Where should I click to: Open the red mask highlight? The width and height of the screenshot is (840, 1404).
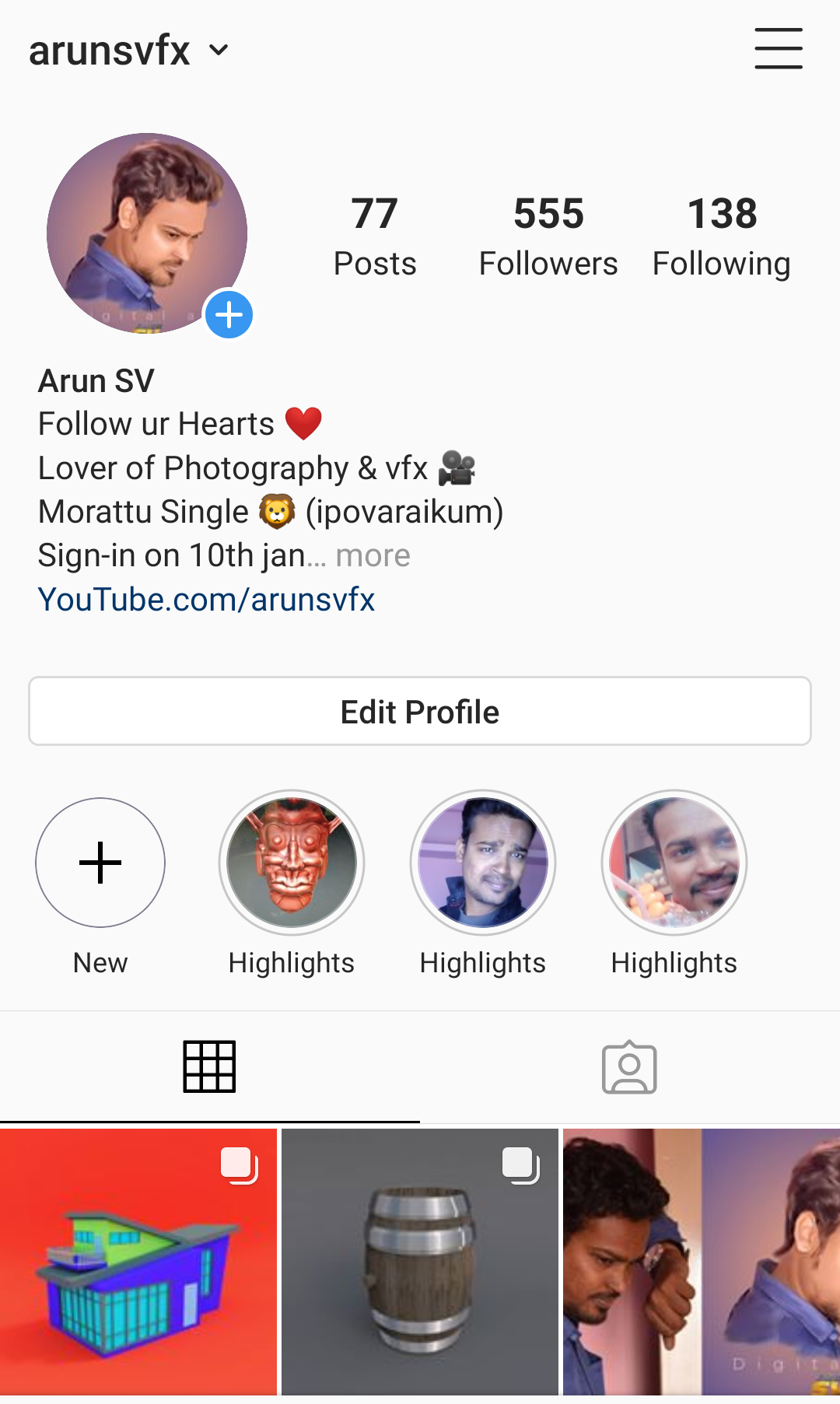pyautogui.click(x=292, y=863)
